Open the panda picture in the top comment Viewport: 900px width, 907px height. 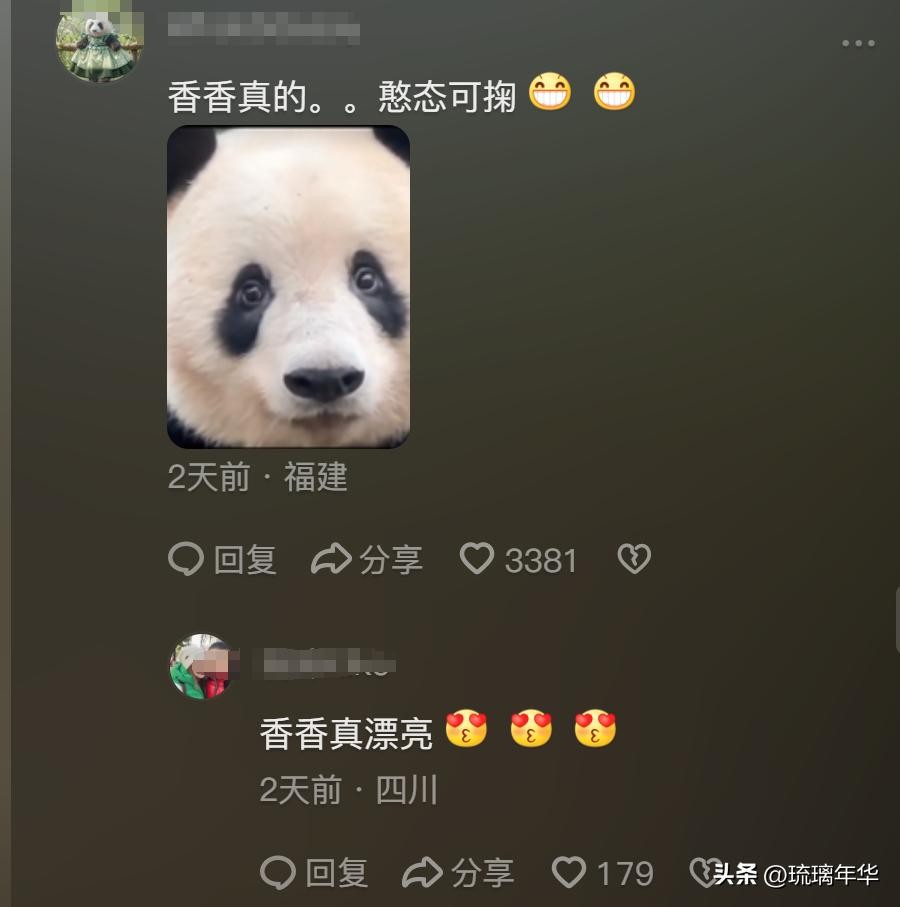pyautogui.click(x=288, y=286)
